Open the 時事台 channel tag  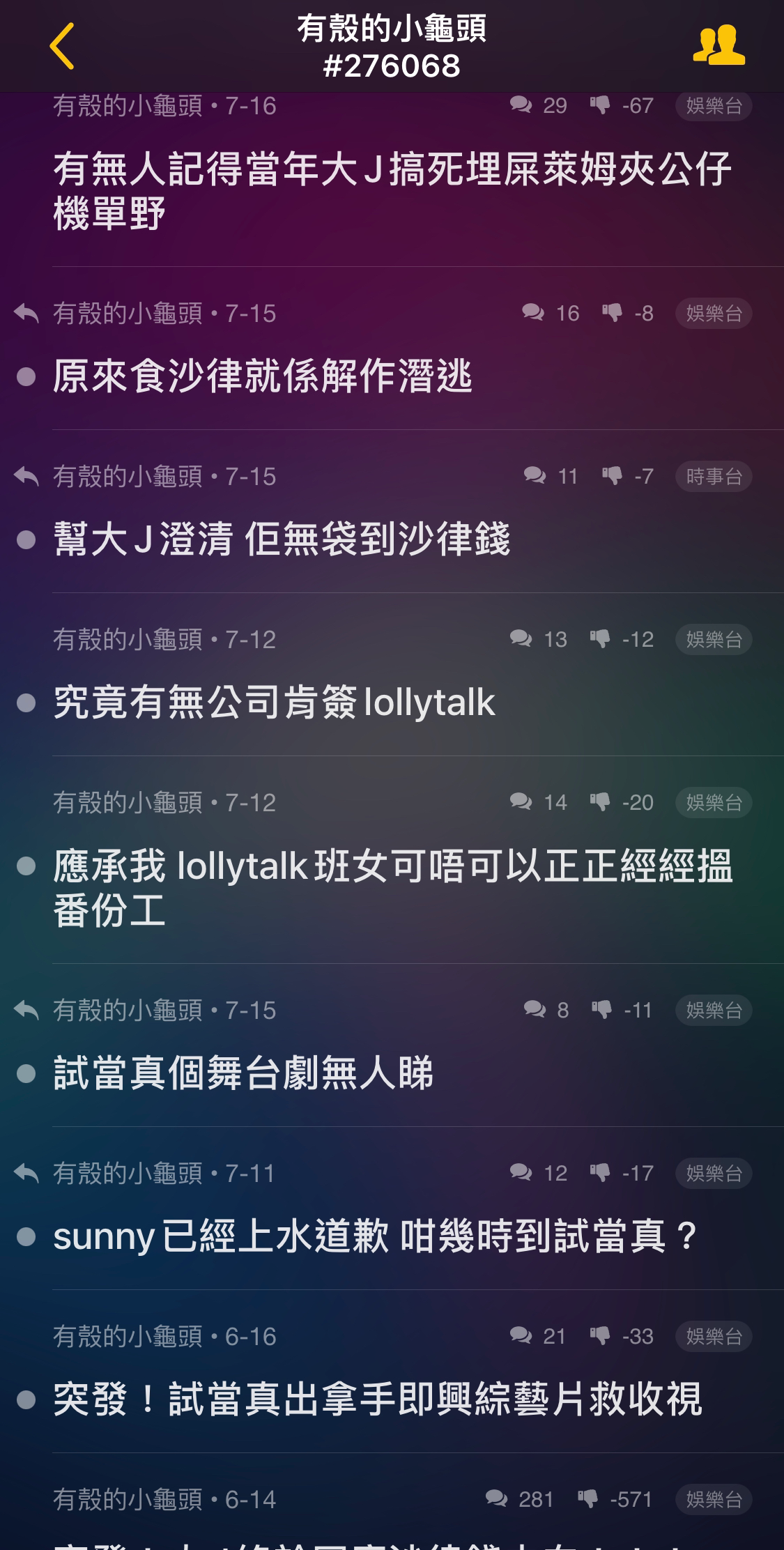[712, 477]
